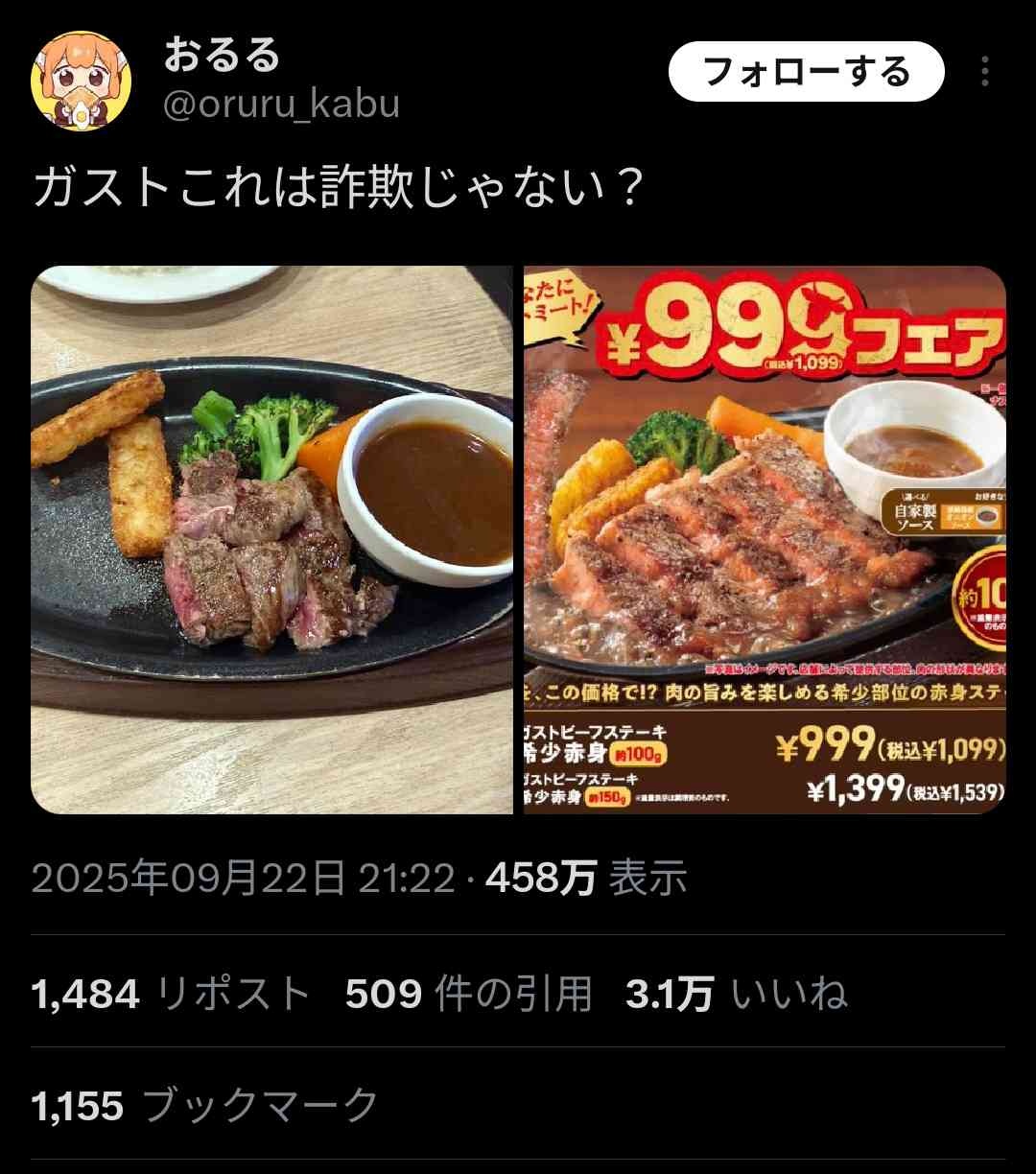Open おるる's profile avatar
This screenshot has height=1174, width=1036.
point(82,82)
